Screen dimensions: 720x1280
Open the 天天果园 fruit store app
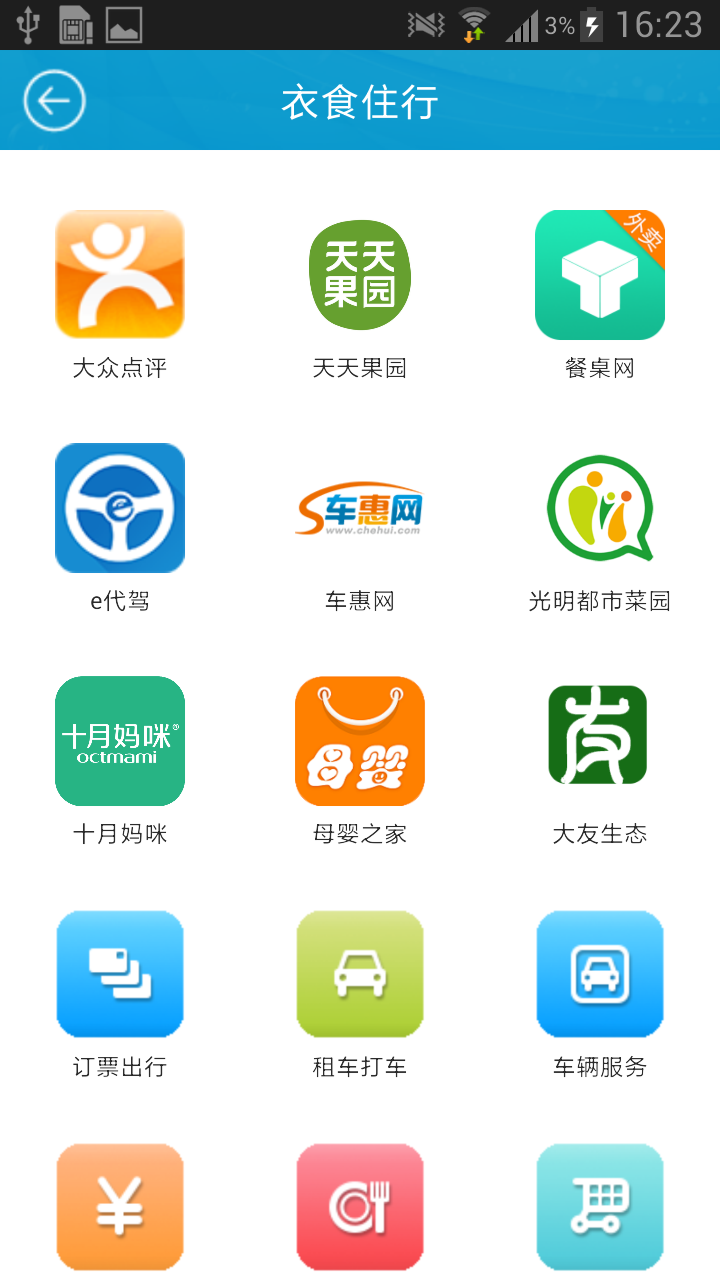(x=360, y=274)
